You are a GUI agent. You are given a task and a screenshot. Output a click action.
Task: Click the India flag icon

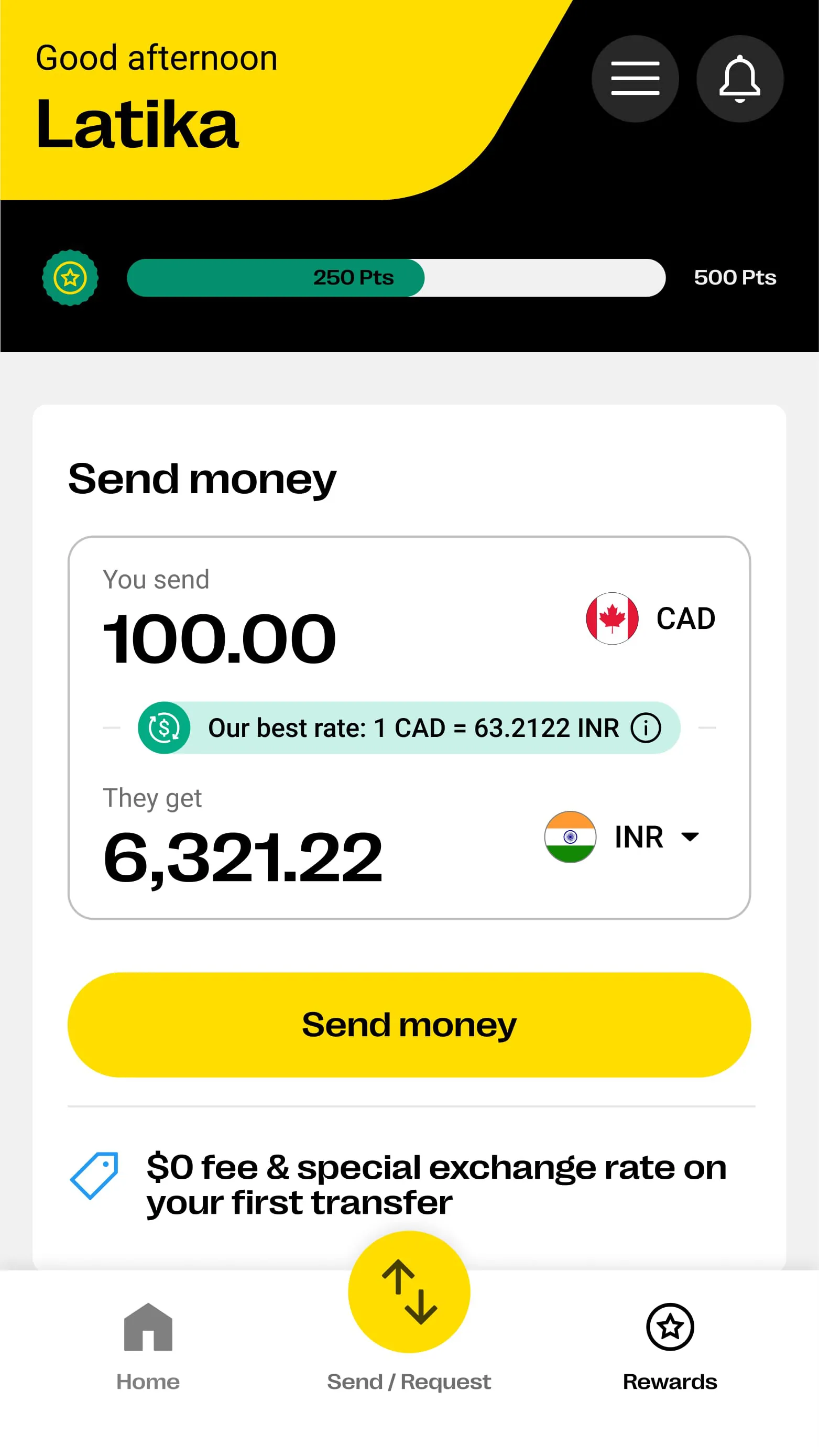point(570,837)
